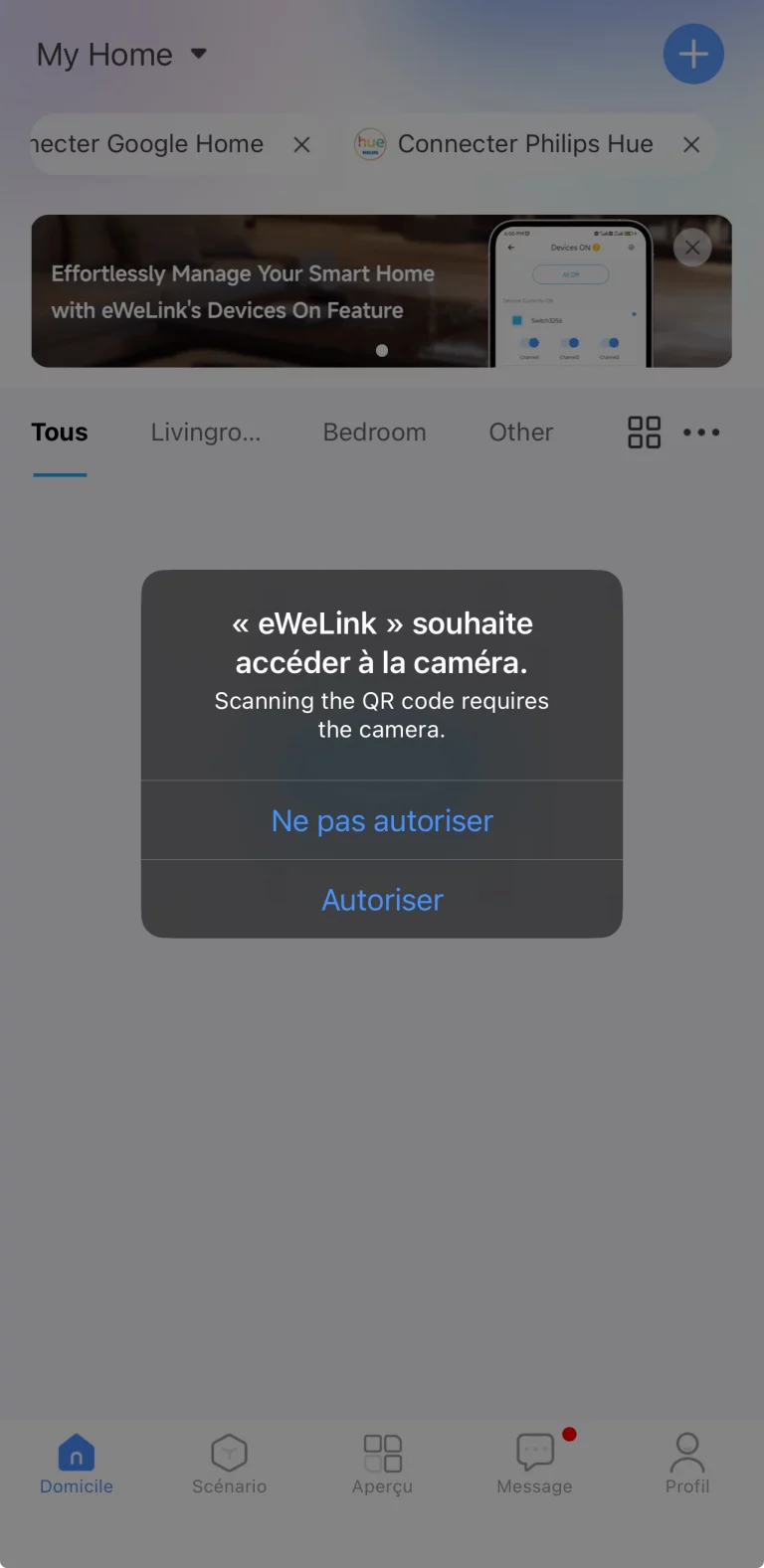Allow camera access with Autoriser
Viewport: 764px width, 1568px height.
click(x=382, y=900)
